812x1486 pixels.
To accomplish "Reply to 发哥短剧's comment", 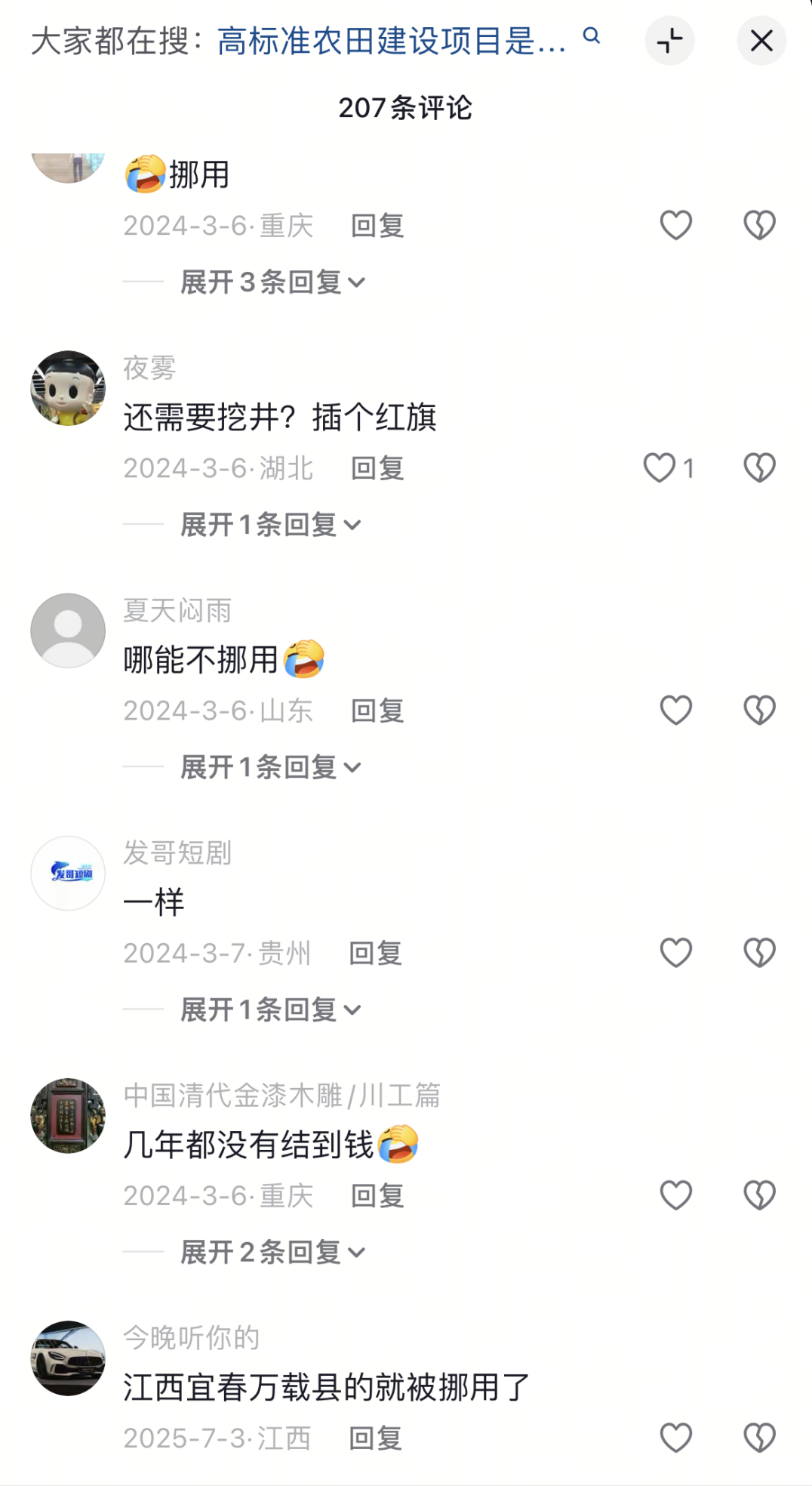I will (x=375, y=953).
